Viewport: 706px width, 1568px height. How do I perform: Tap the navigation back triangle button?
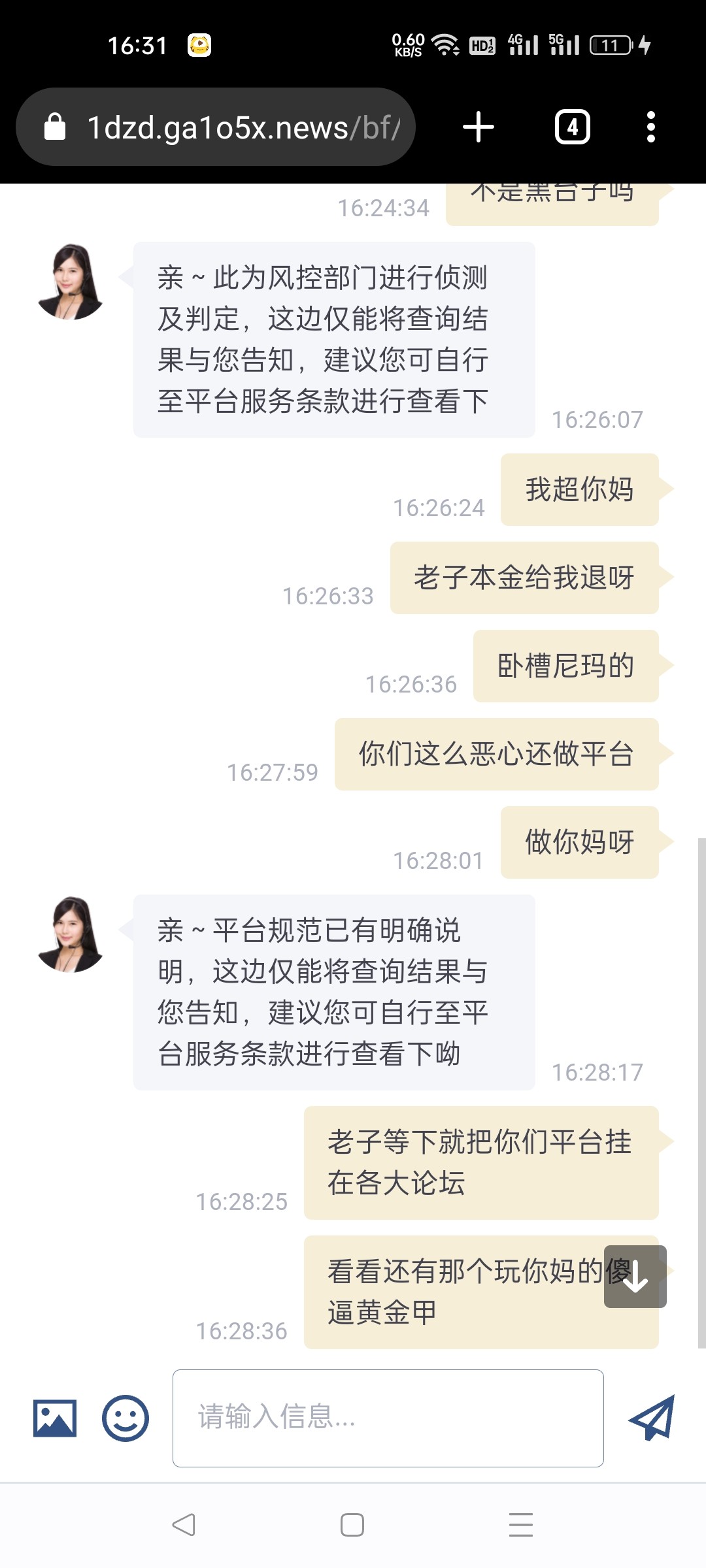tap(185, 1527)
